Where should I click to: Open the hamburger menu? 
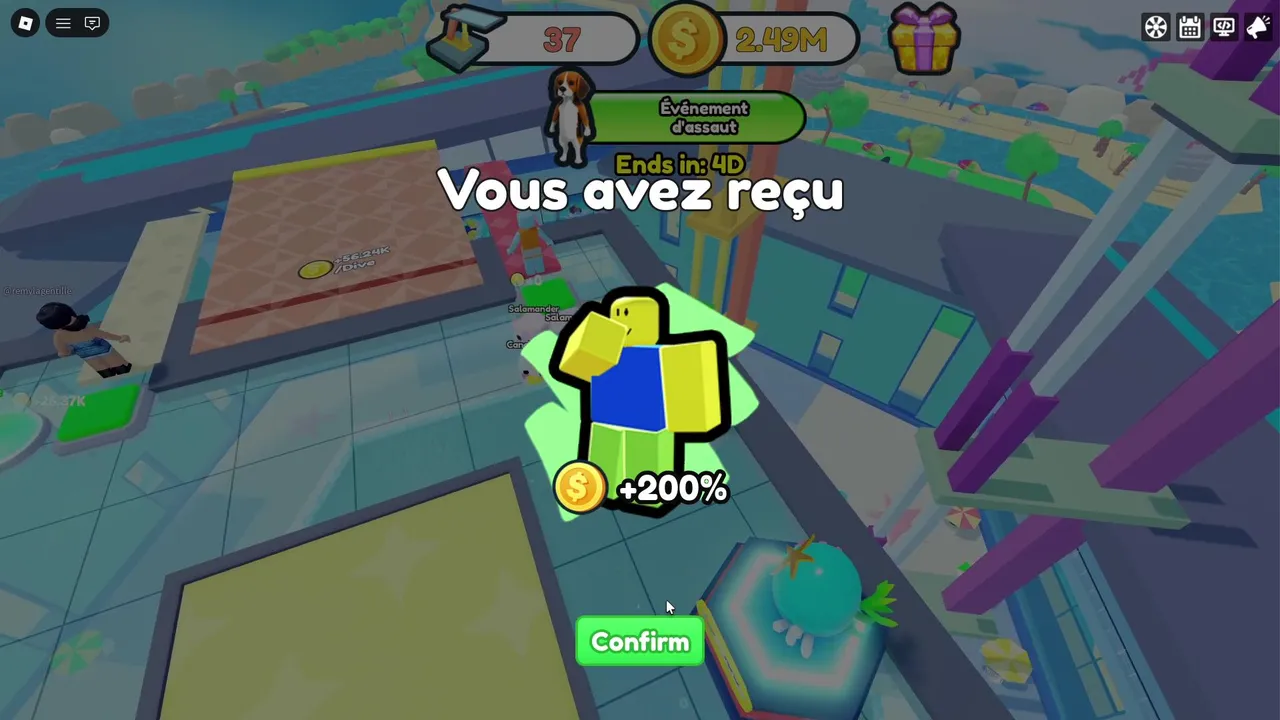(x=63, y=23)
